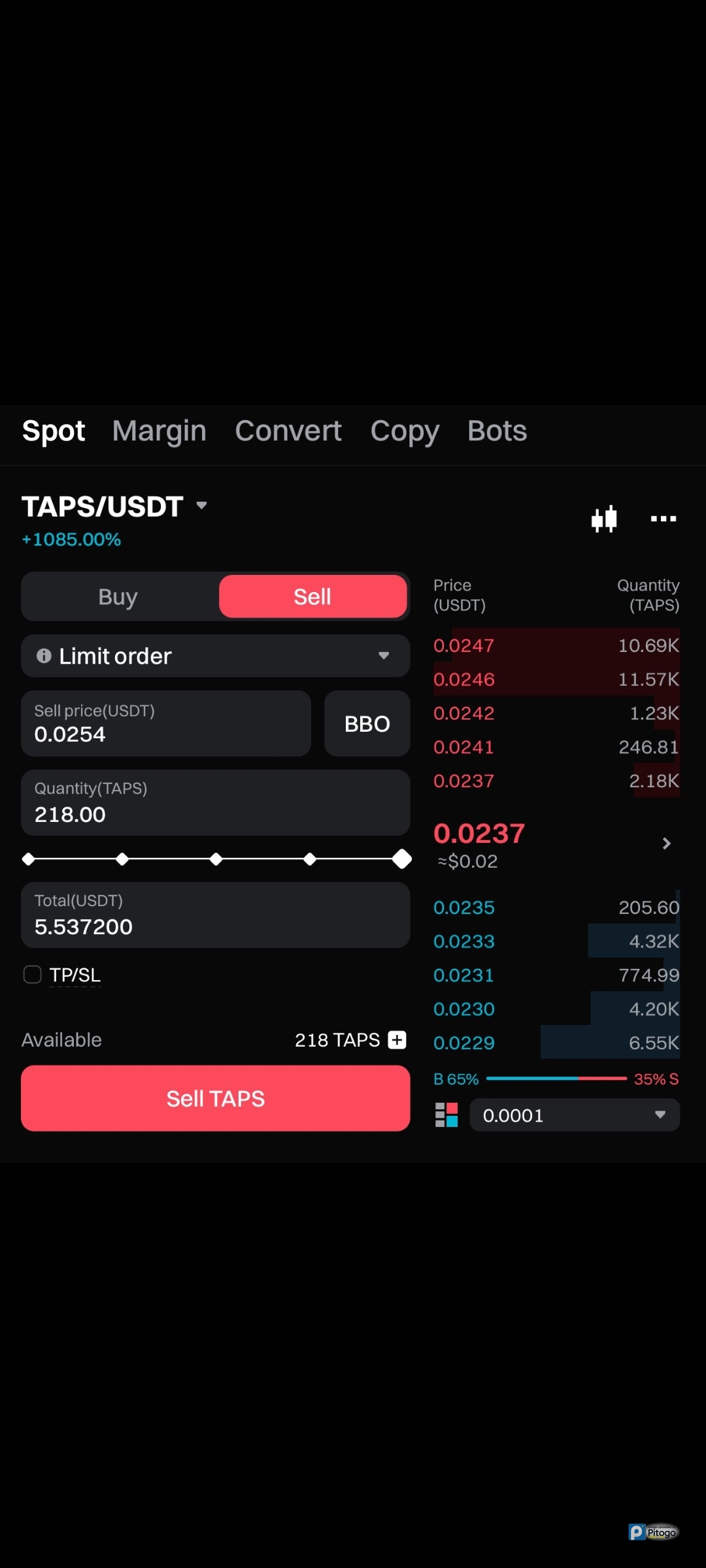Open the candlestick chart icon
This screenshot has height=1568, width=706.
604,519
